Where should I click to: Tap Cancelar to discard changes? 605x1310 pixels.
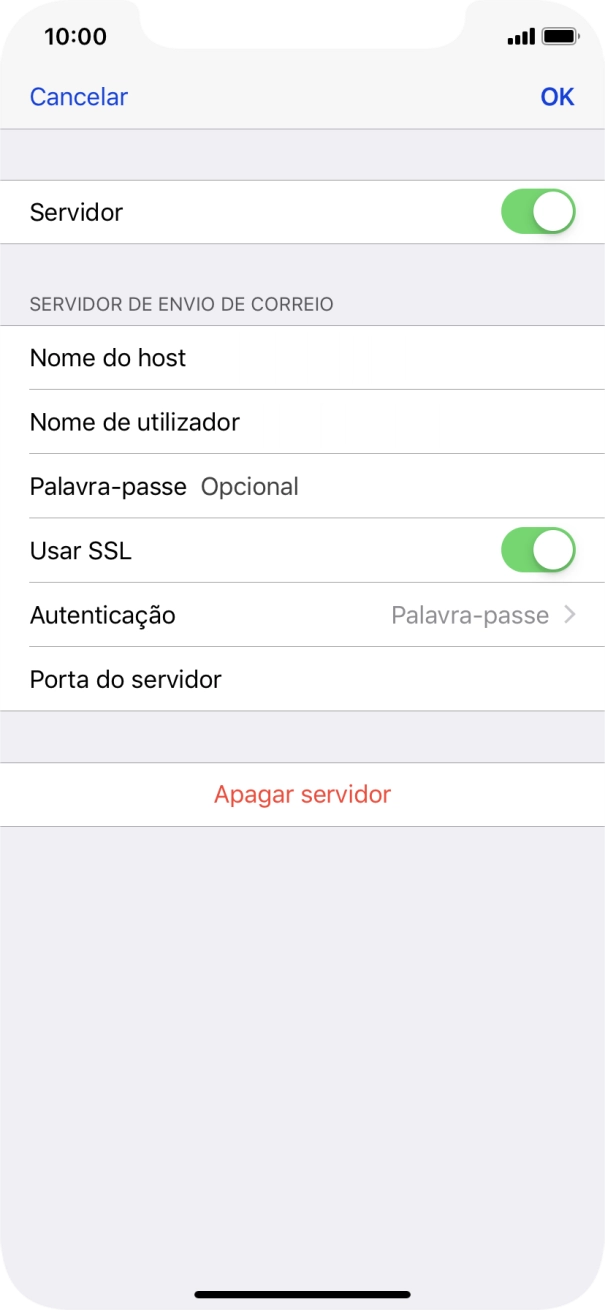click(79, 97)
